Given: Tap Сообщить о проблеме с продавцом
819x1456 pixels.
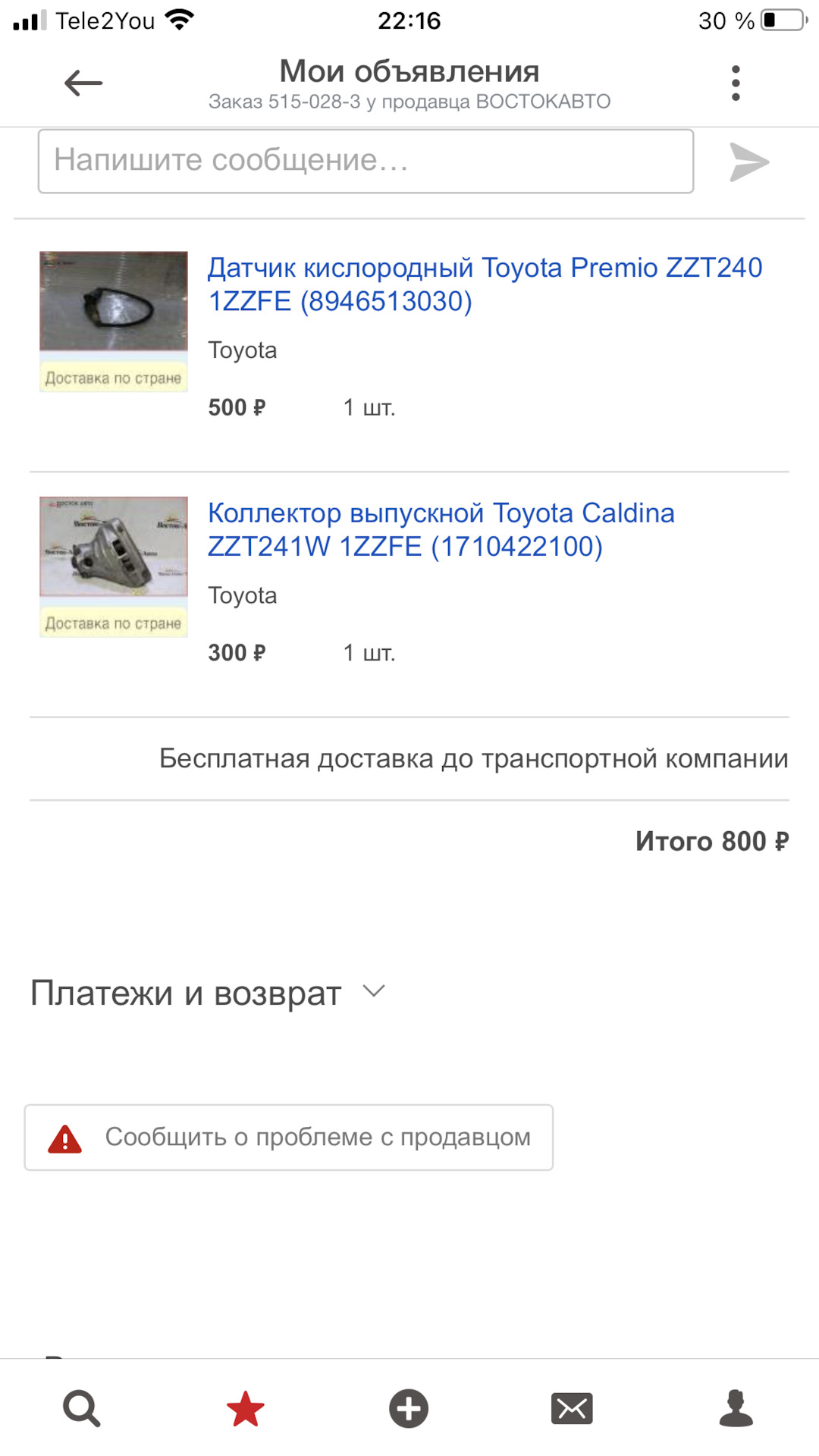Looking at the screenshot, I should point(318,1137).
